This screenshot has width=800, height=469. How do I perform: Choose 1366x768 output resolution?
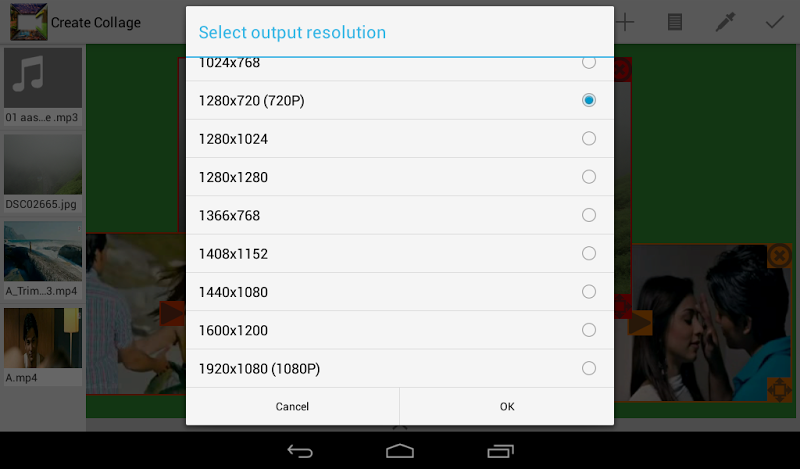click(x=400, y=216)
